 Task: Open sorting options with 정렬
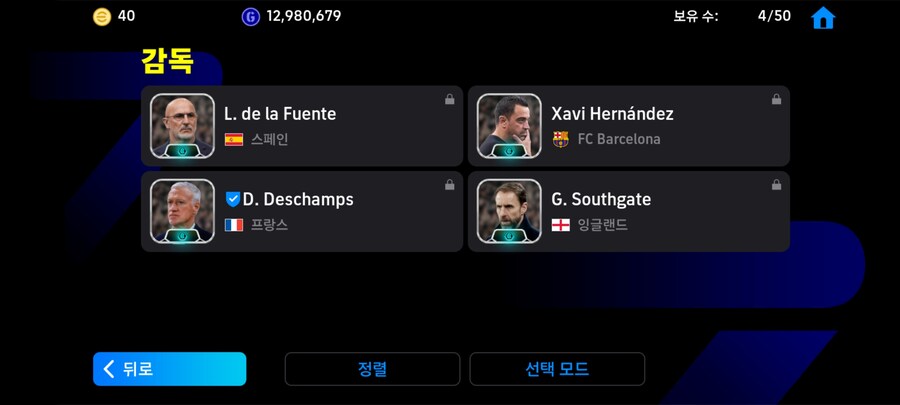(x=372, y=369)
